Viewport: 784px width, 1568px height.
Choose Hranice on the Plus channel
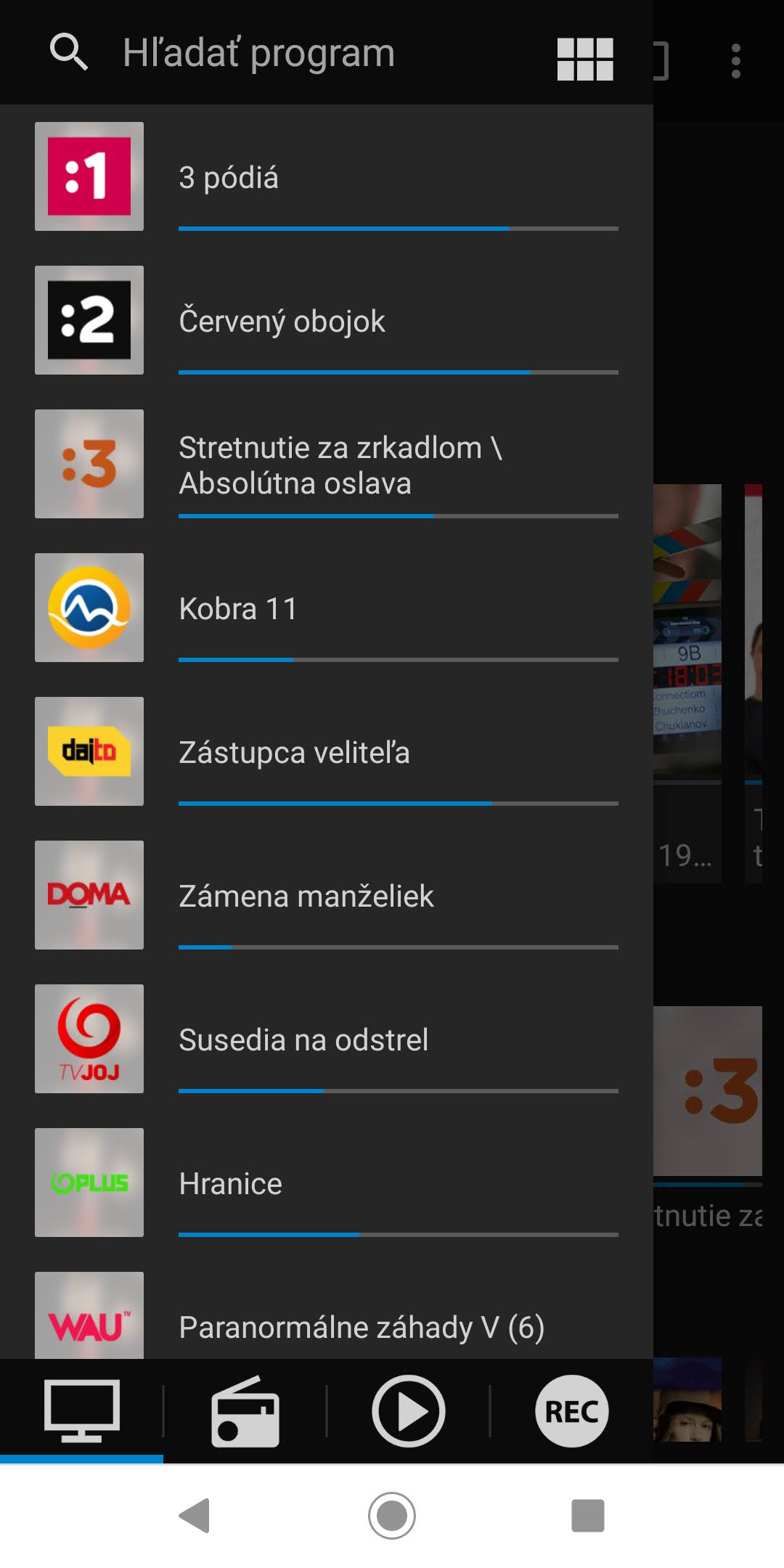pos(327,1183)
